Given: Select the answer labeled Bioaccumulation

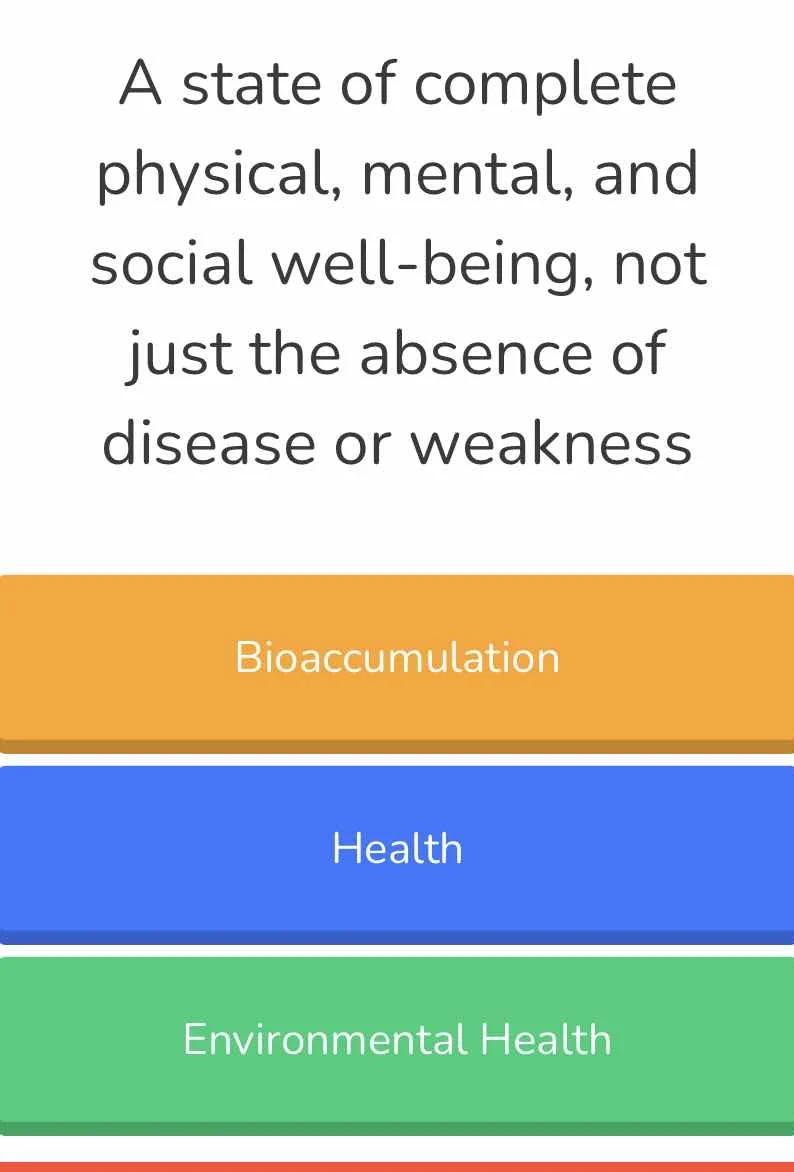Looking at the screenshot, I should (x=397, y=657).
